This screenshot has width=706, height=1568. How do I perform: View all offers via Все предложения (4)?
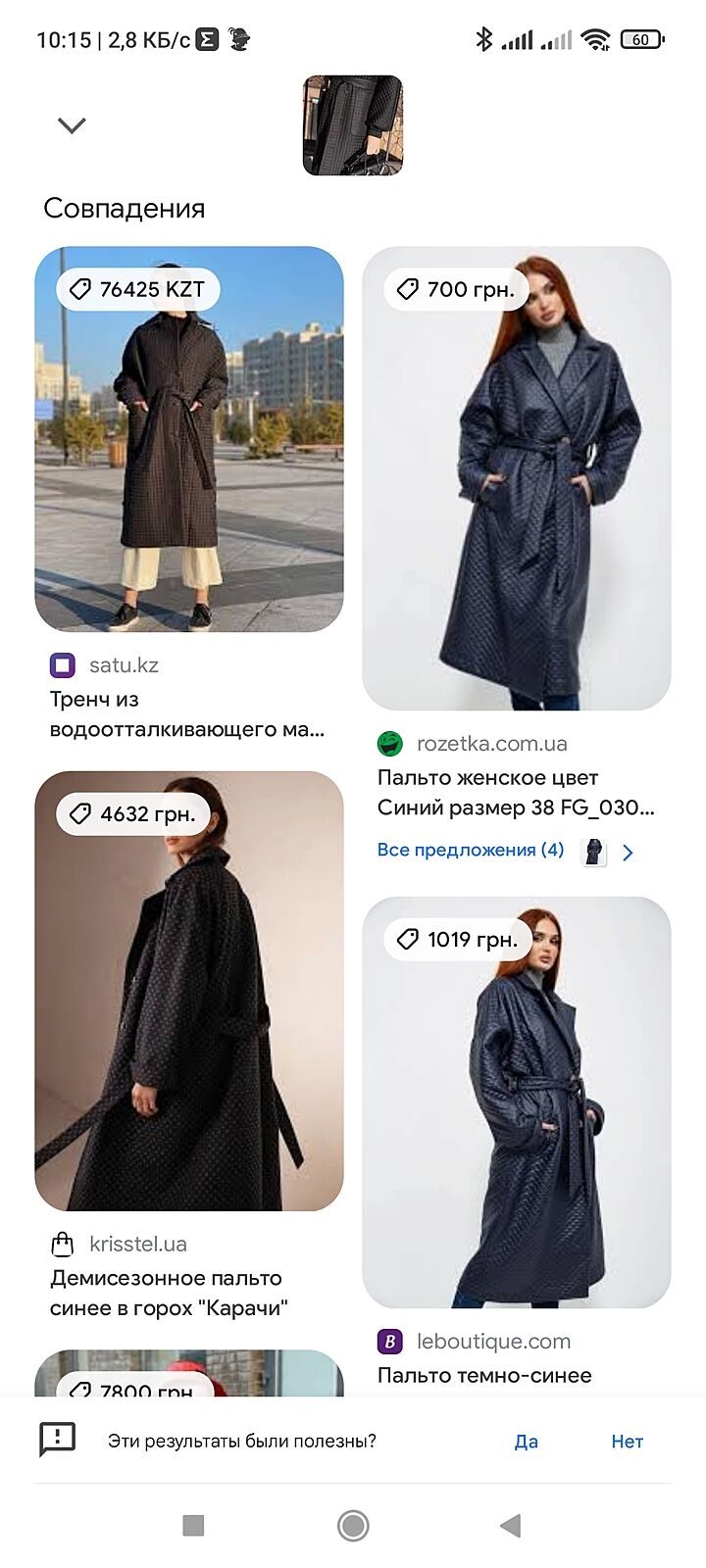pyautogui.click(x=471, y=851)
